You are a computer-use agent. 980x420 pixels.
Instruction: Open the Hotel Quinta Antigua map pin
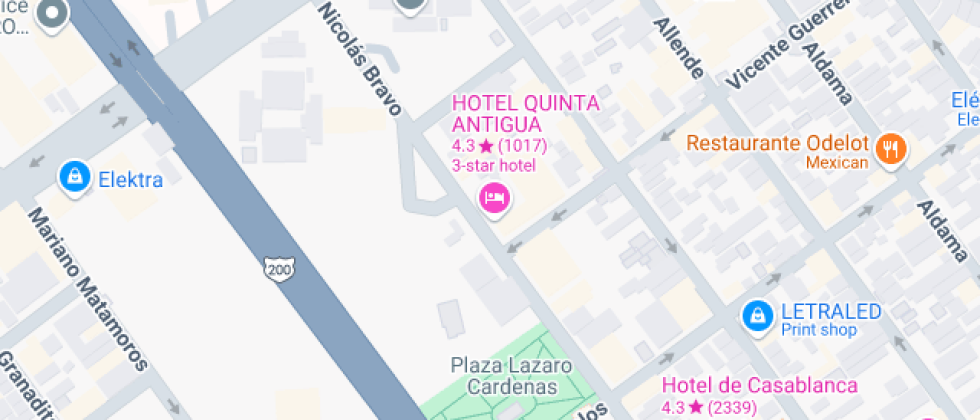[x=493, y=197]
